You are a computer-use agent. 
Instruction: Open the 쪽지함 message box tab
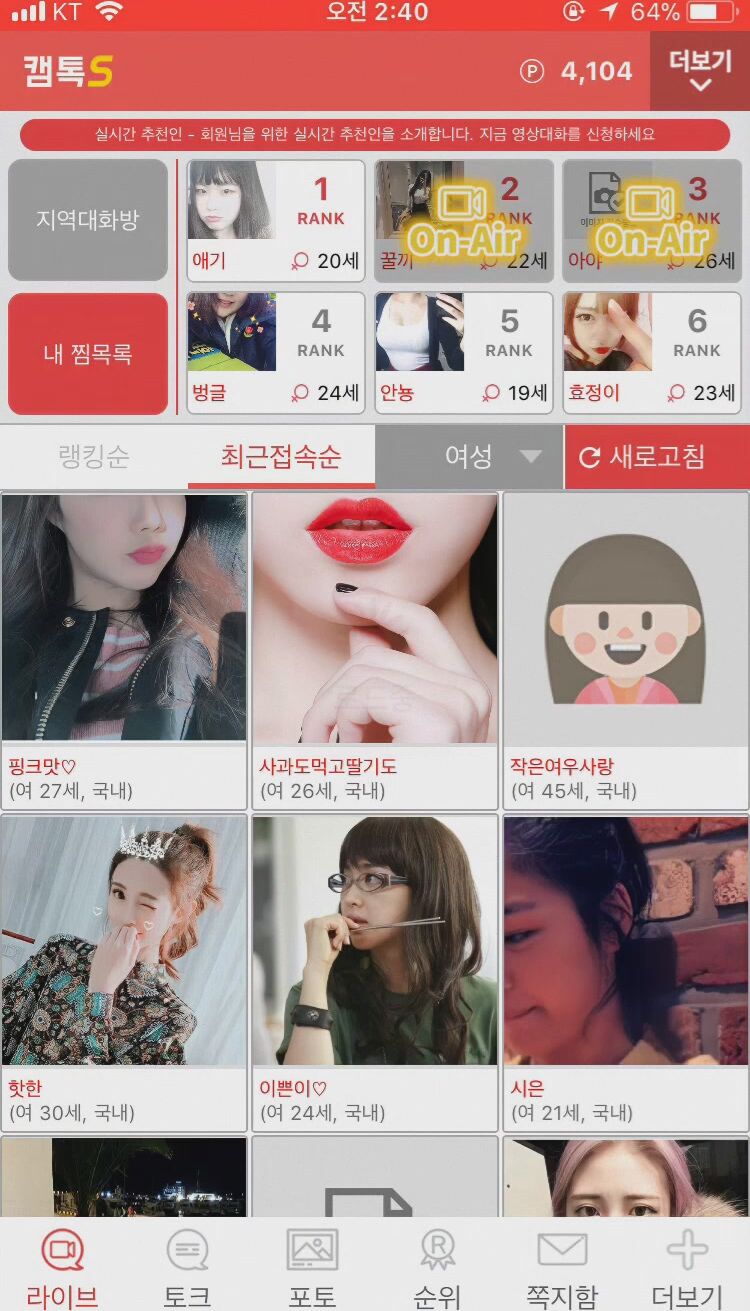coord(562,1268)
